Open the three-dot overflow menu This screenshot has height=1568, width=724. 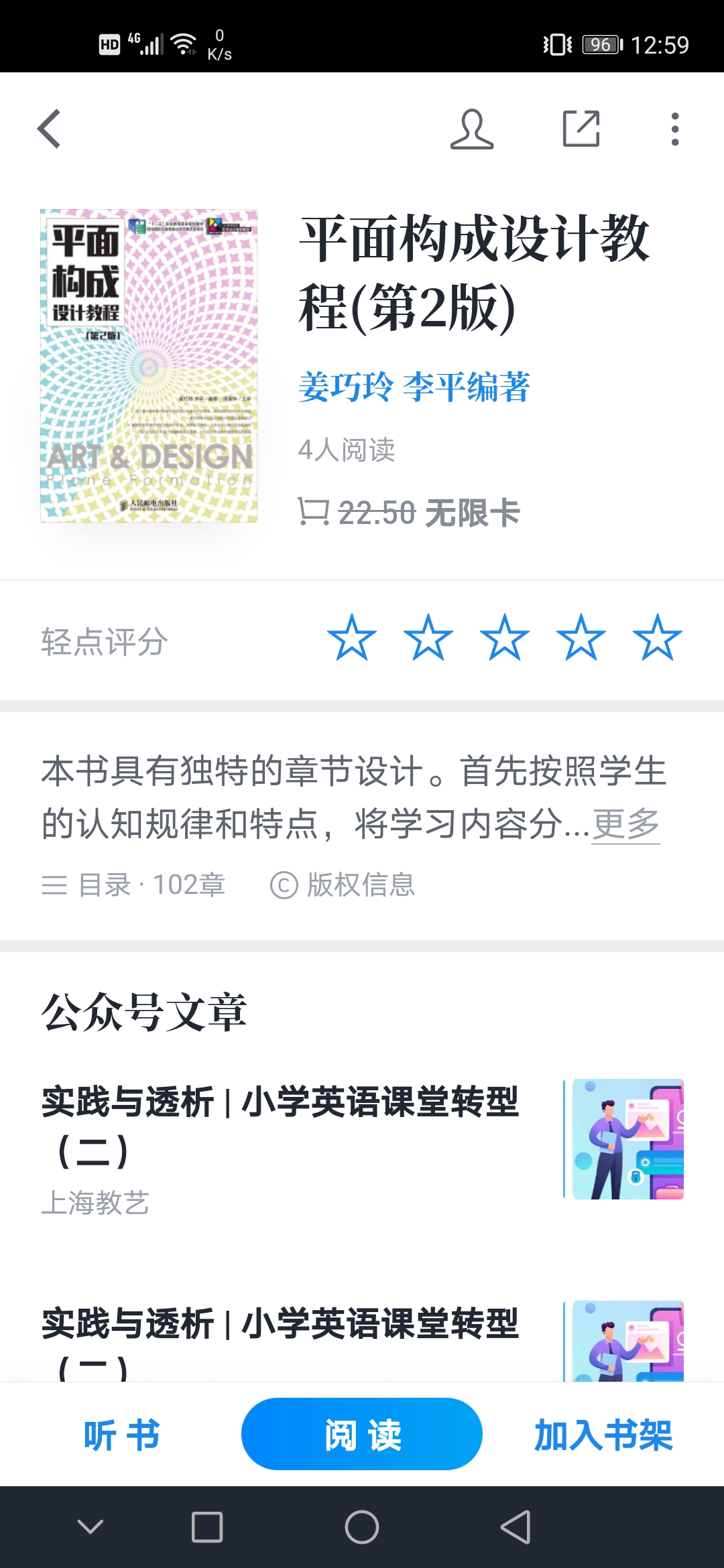(674, 129)
